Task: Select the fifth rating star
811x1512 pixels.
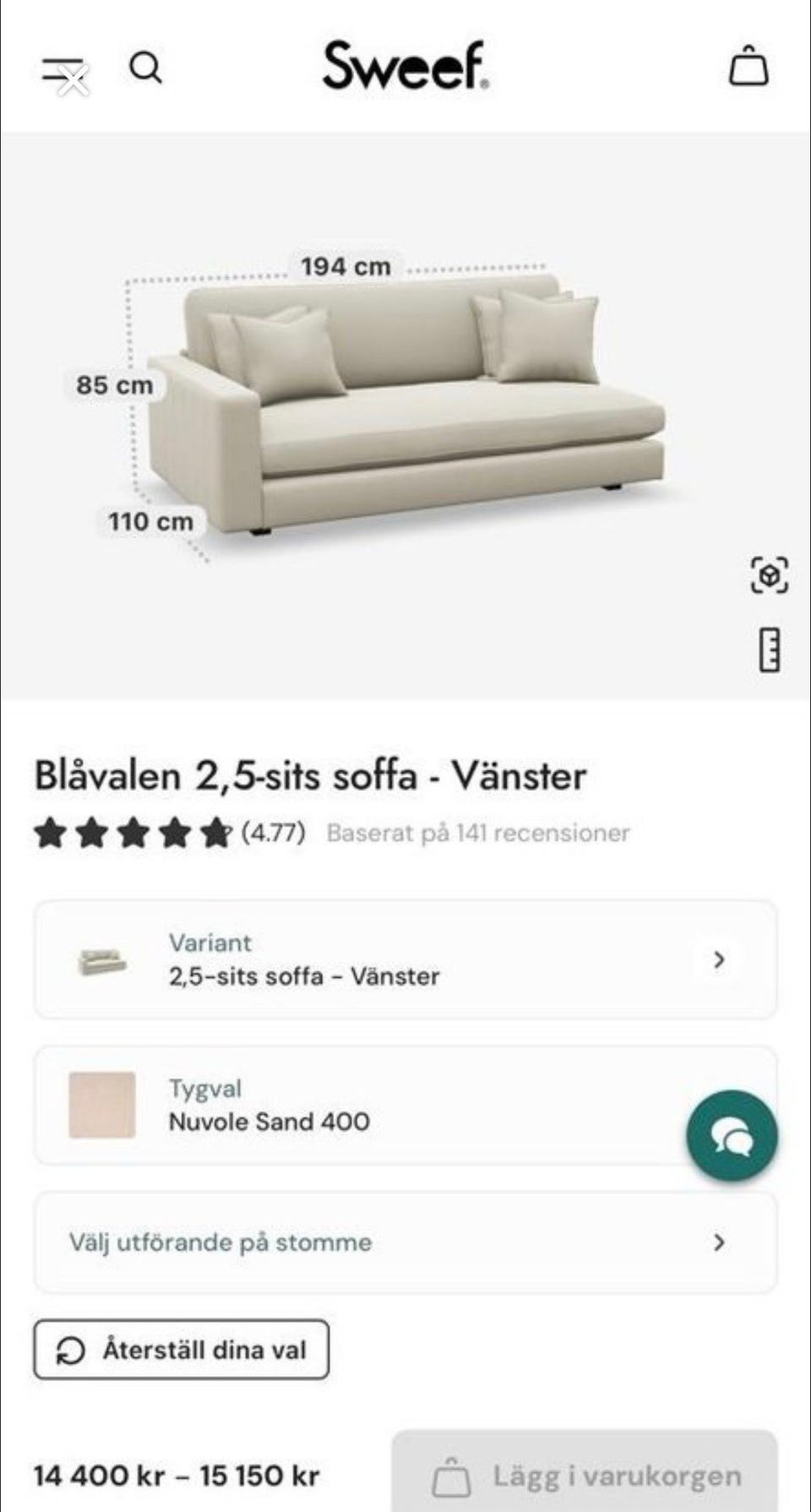Action: pyautogui.click(x=214, y=832)
